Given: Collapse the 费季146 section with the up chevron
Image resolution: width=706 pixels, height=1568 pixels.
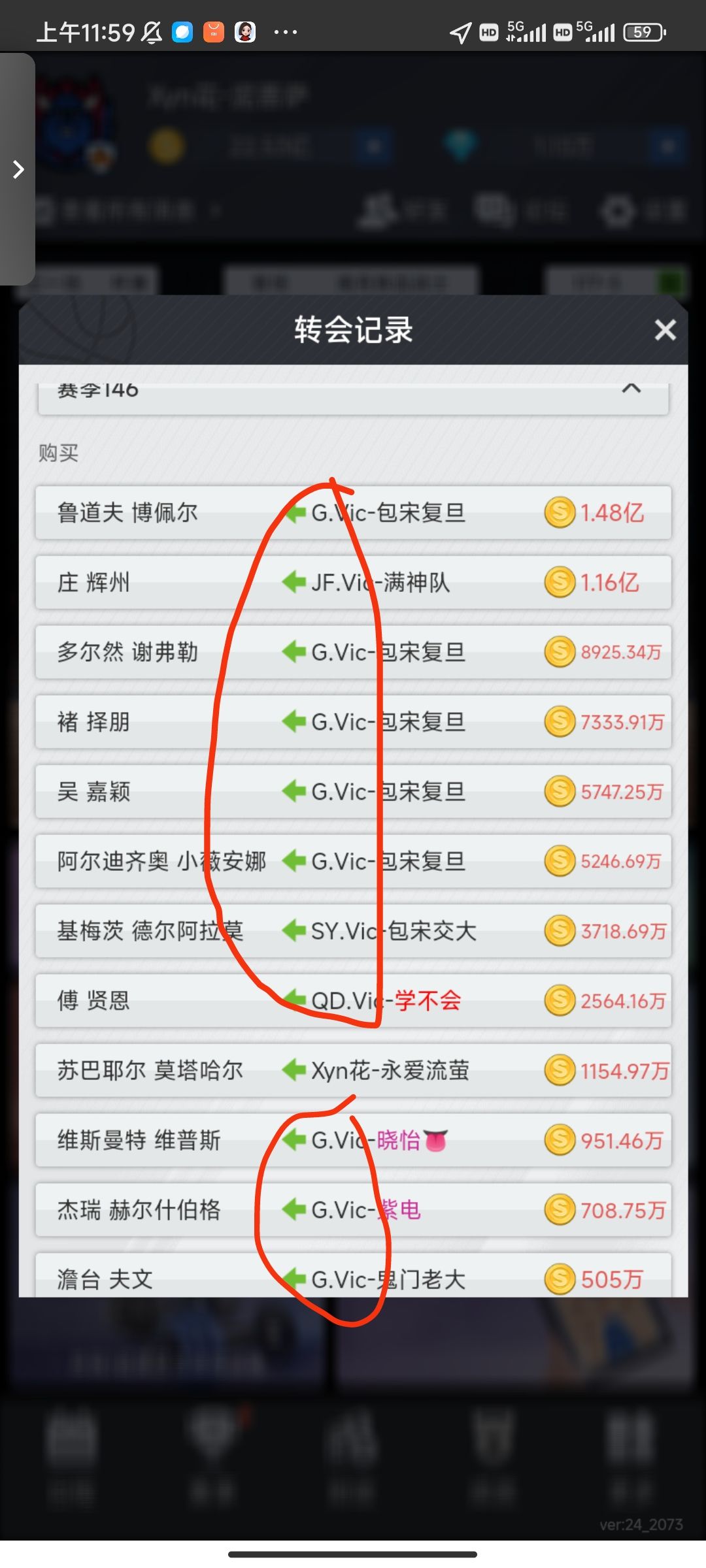Looking at the screenshot, I should point(630,389).
